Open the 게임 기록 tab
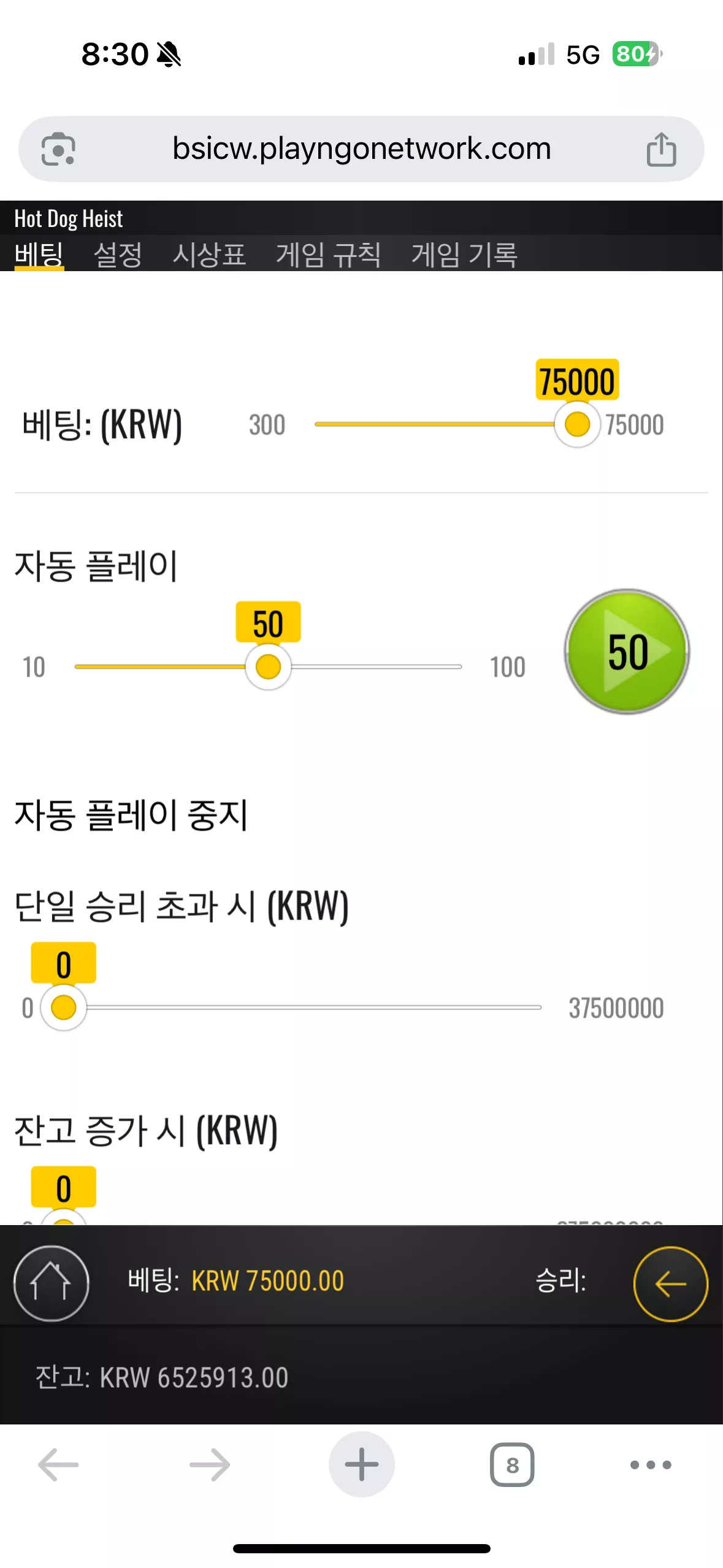 coord(464,254)
